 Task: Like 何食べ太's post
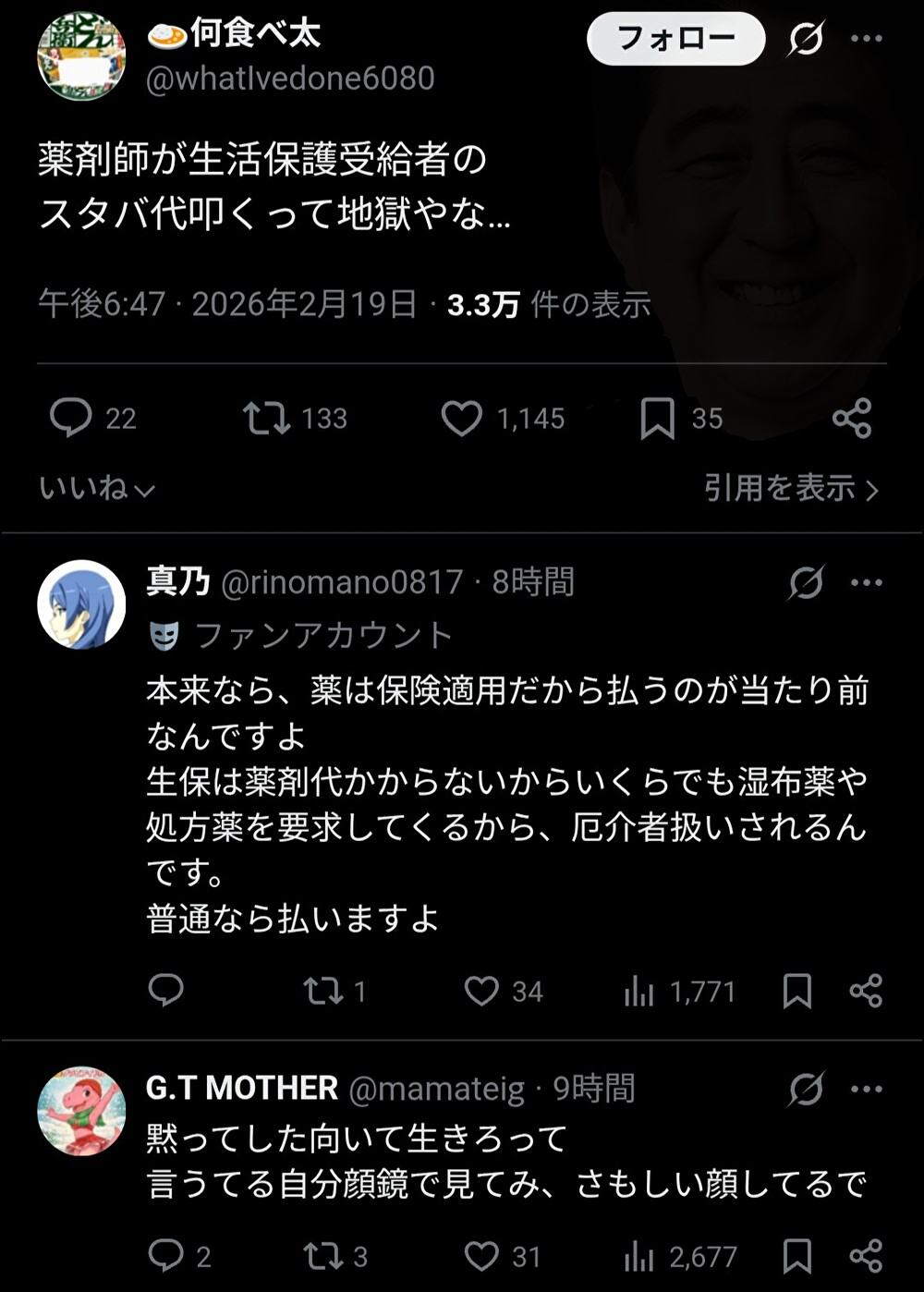click(461, 418)
